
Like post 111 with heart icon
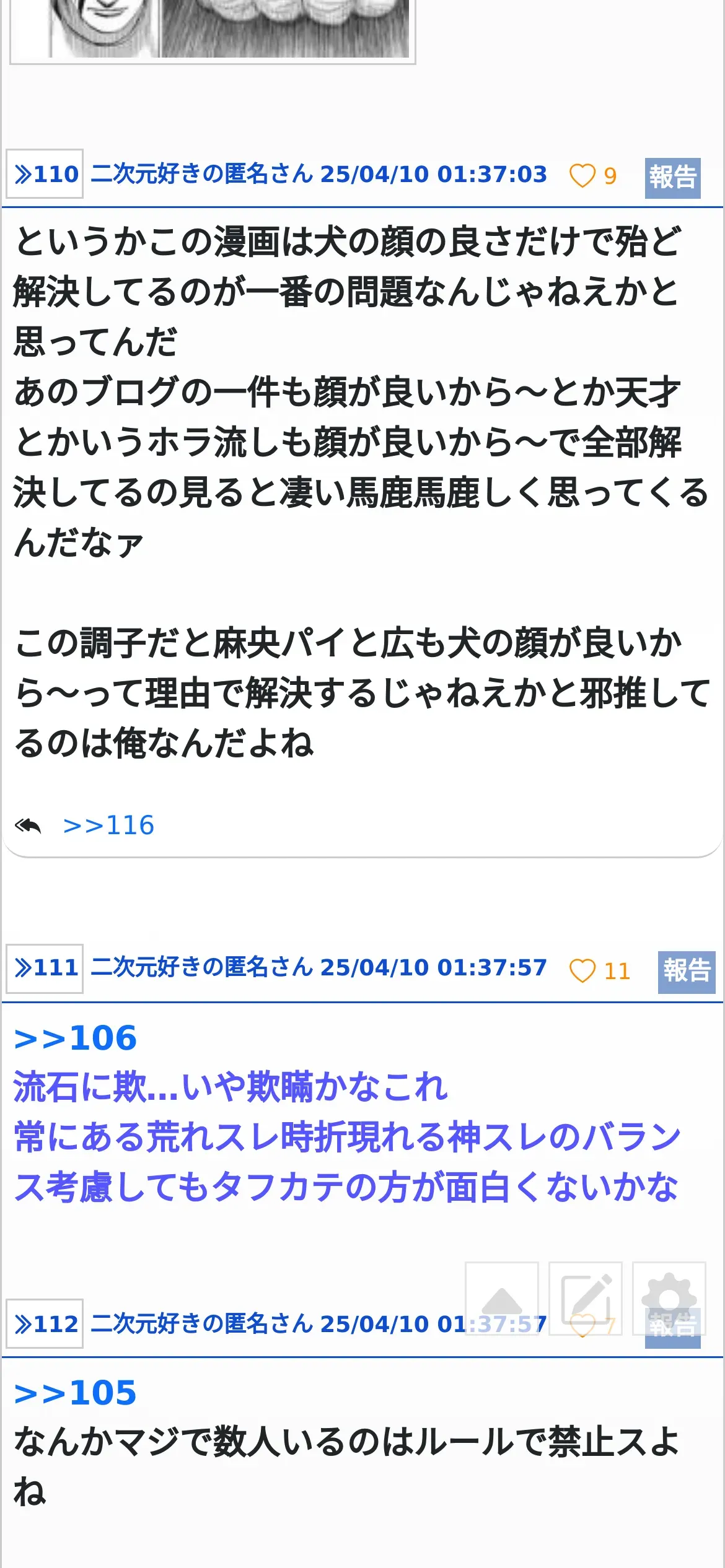click(582, 970)
